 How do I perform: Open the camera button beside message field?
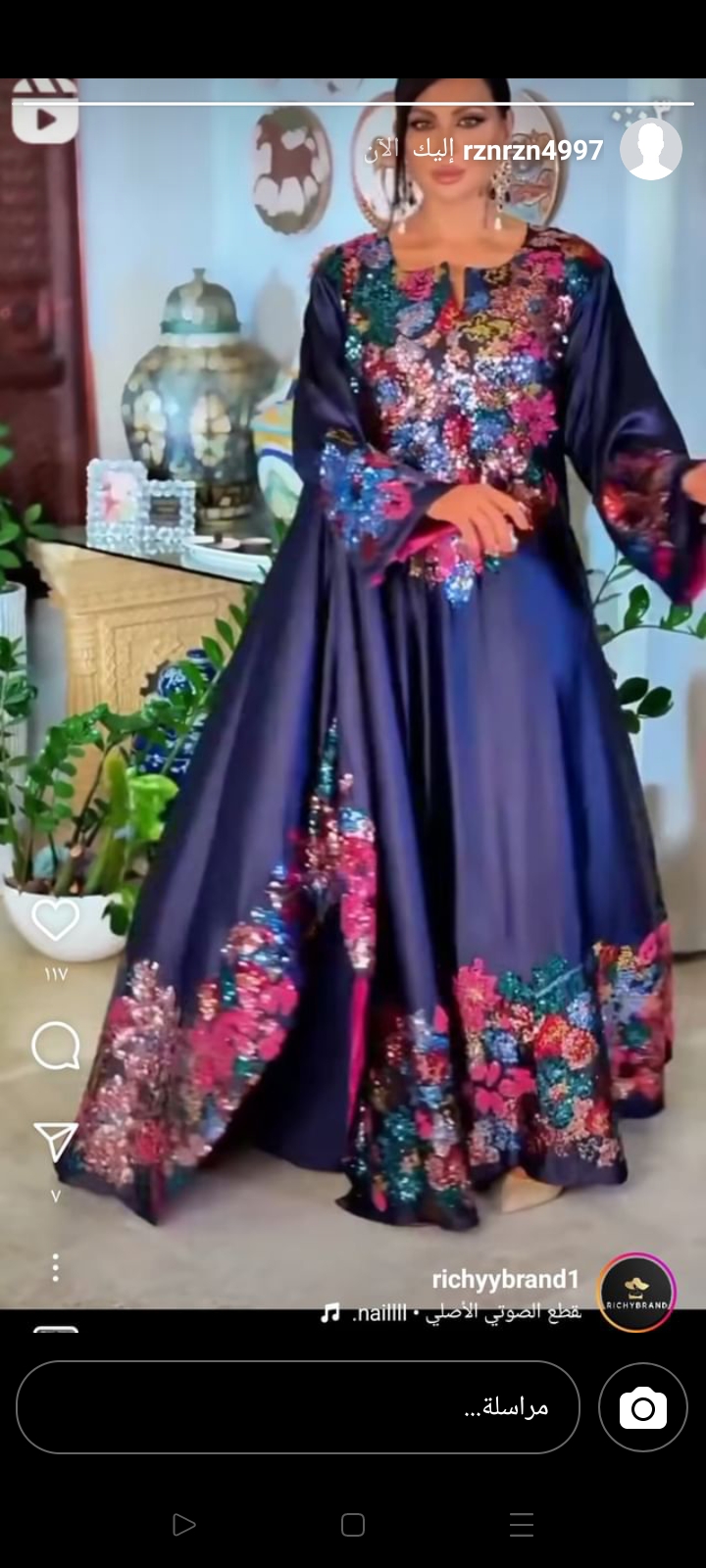[x=643, y=1407]
